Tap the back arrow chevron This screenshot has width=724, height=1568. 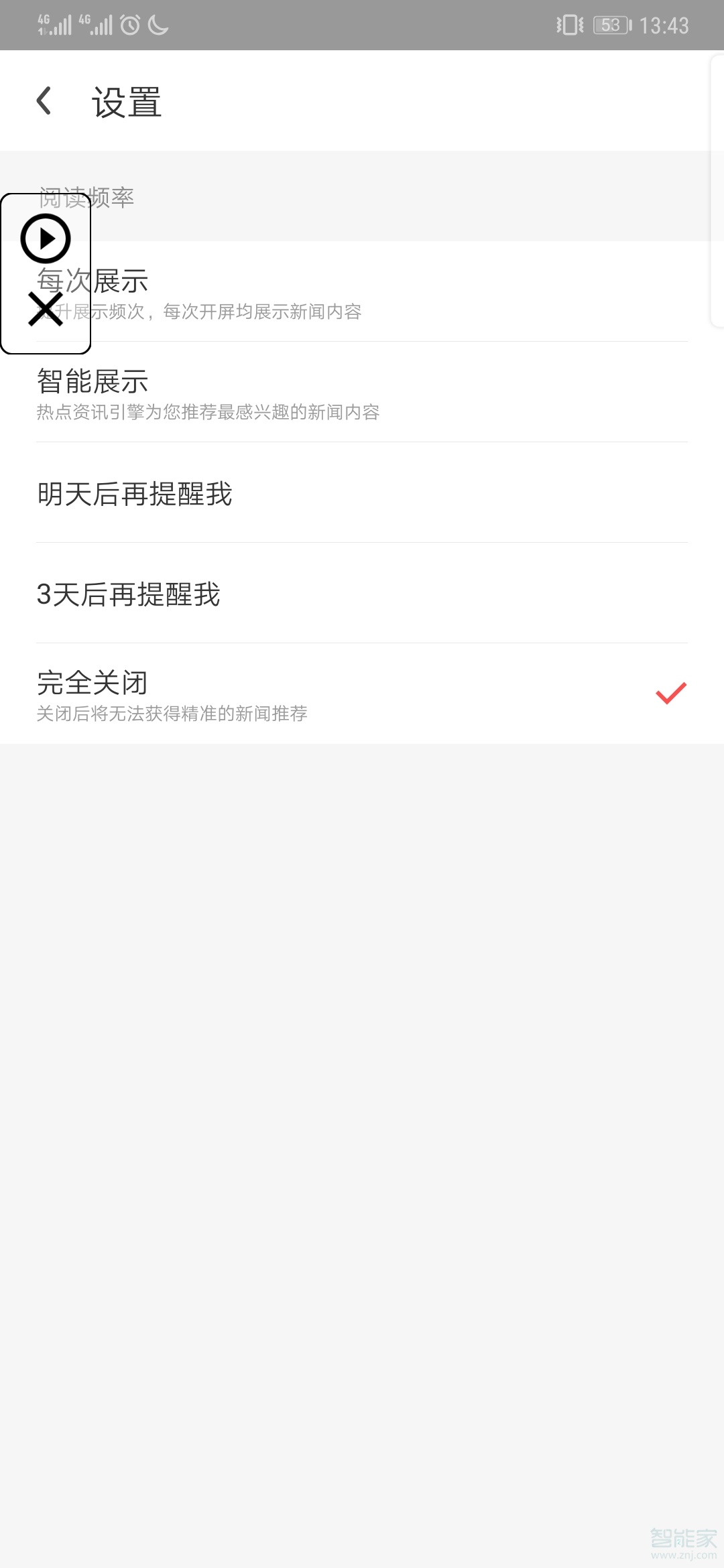click(x=44, y=101)
